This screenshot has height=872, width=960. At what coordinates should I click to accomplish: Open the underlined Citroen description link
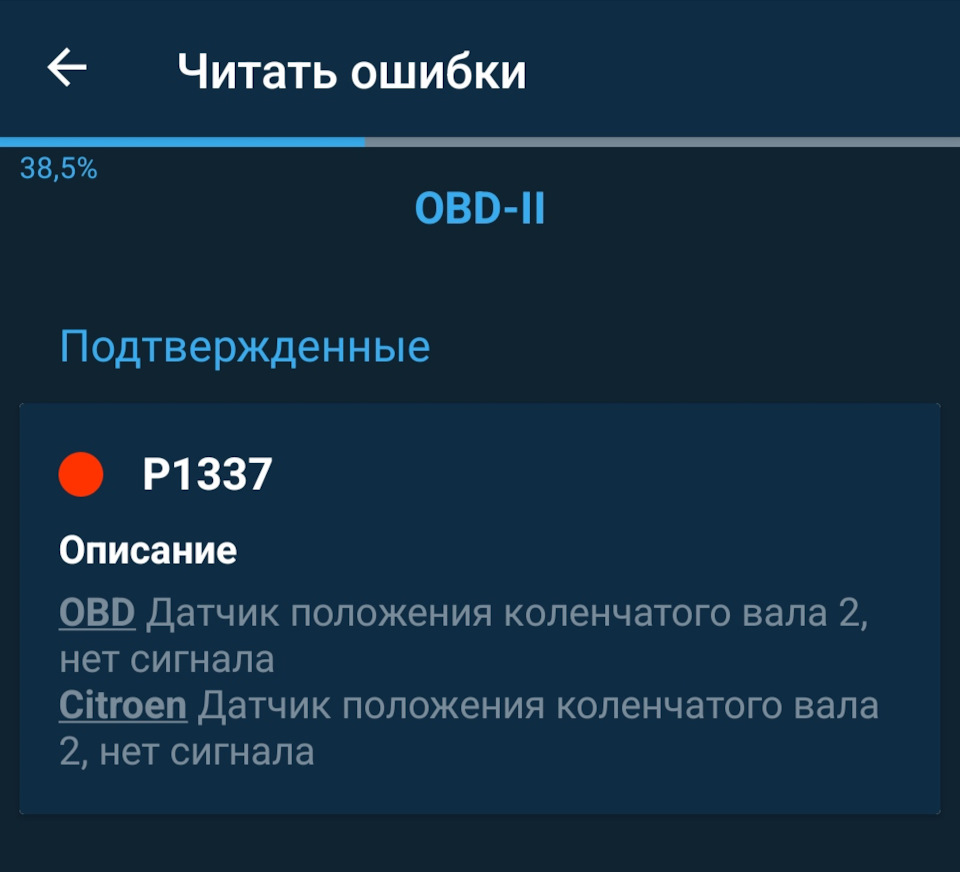click(123, 706)
